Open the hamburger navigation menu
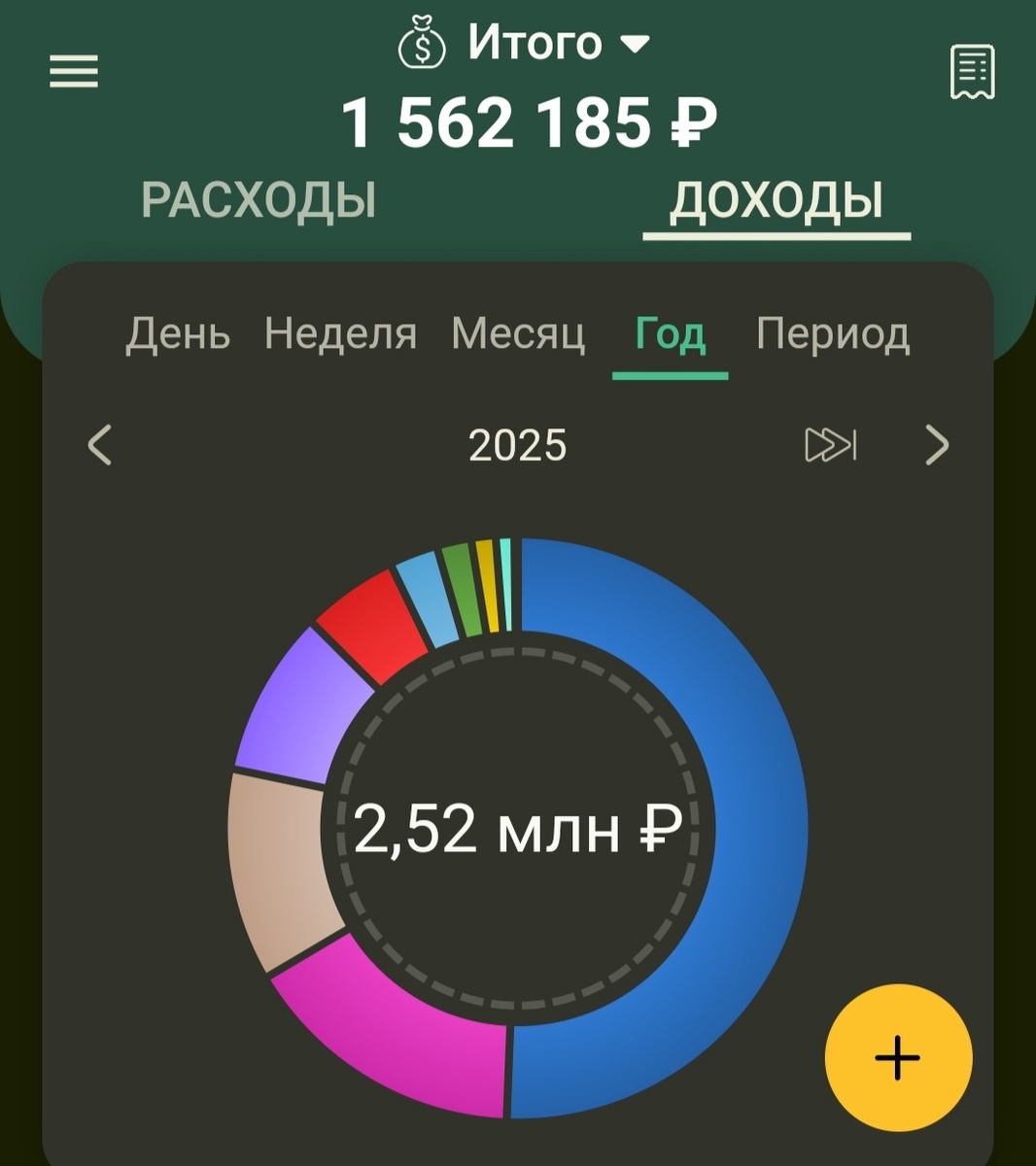1036x1166 pixels. (x=73, y=73)
